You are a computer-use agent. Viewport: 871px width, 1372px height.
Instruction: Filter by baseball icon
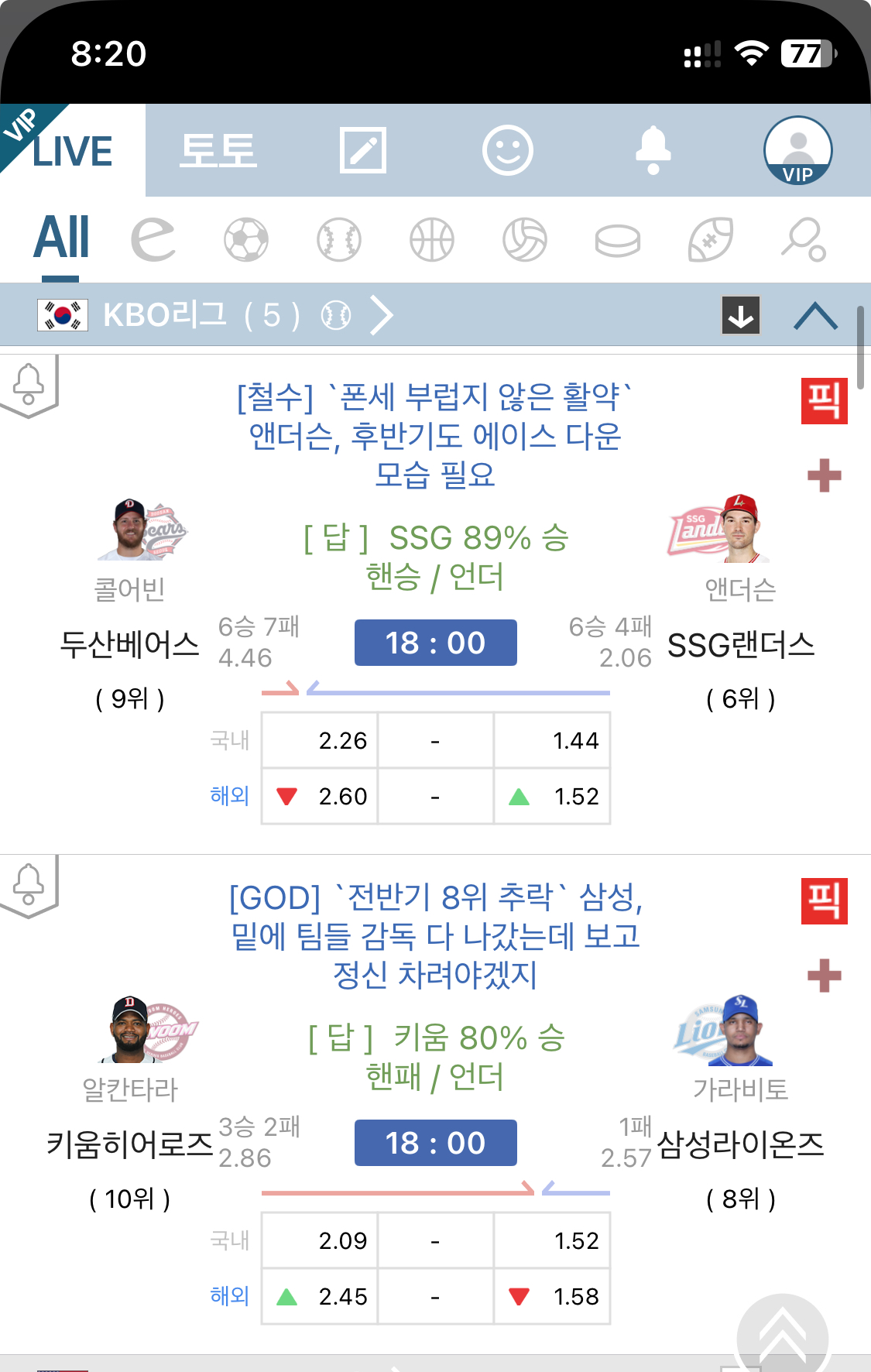pos(339,239)
